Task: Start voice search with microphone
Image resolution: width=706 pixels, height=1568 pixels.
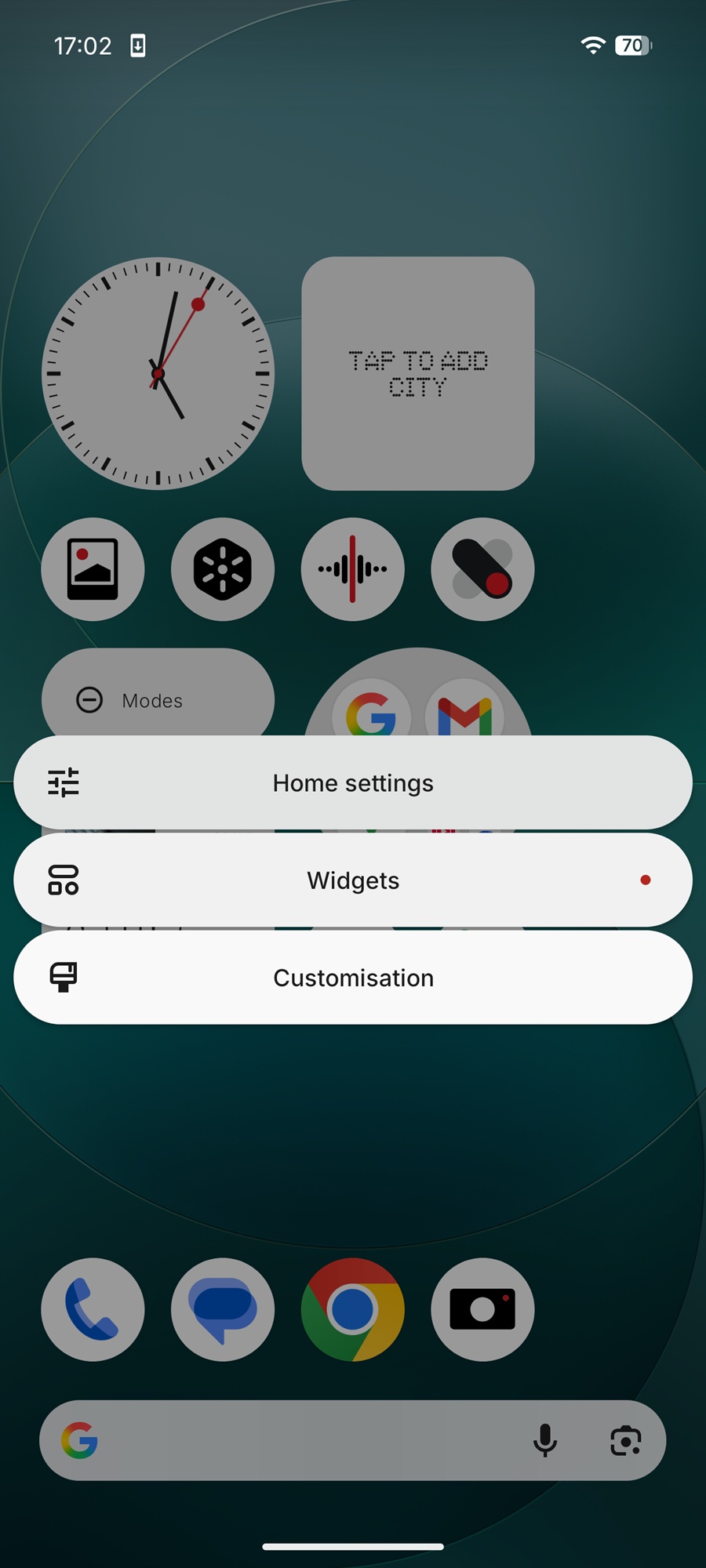Action: pos(545,1440)
